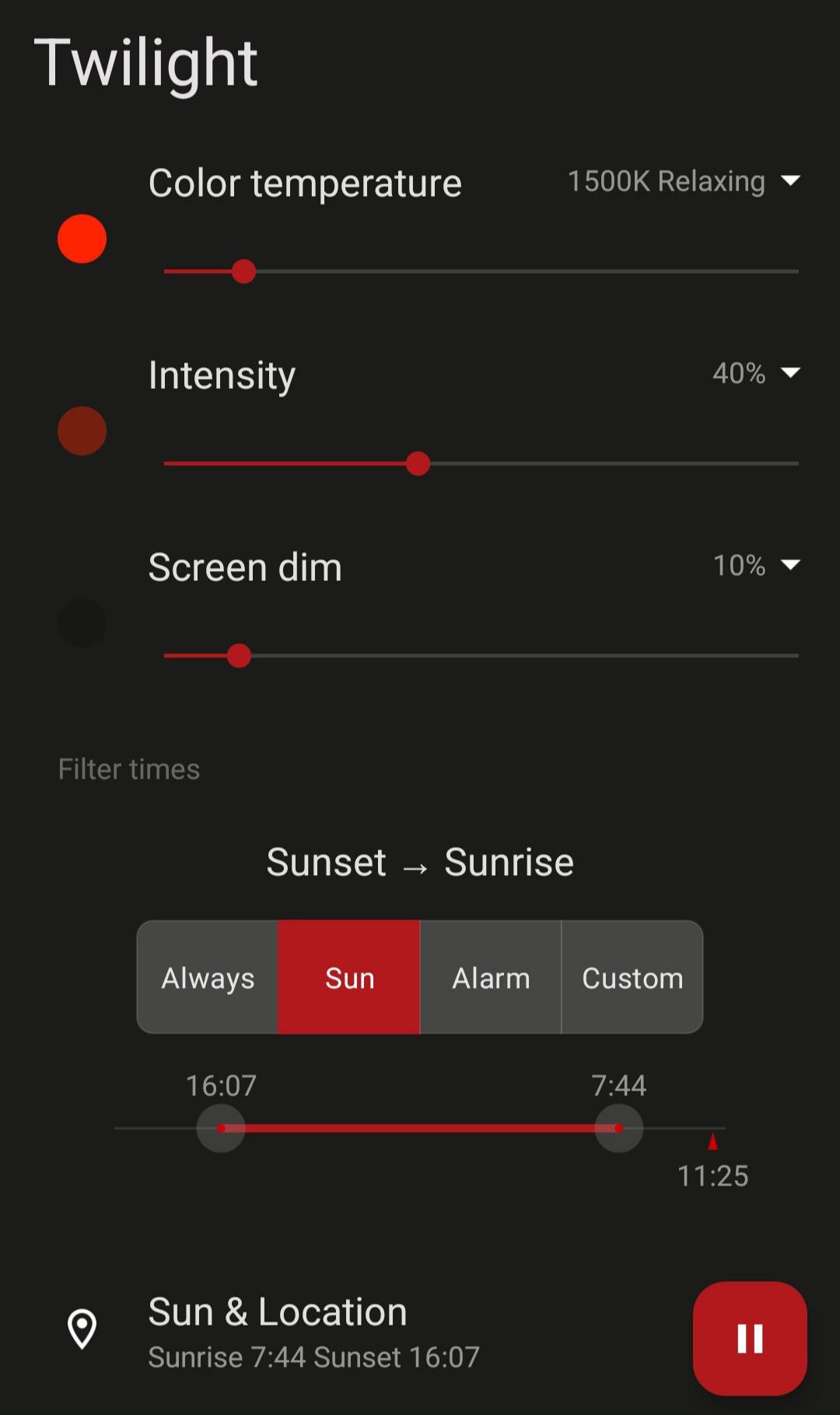Image resolution: width=840 pixels, height=1415 pixels.
Task: Open the 1500K Relaxing color temperature dropdown
Action: click(x=683, y=181)
